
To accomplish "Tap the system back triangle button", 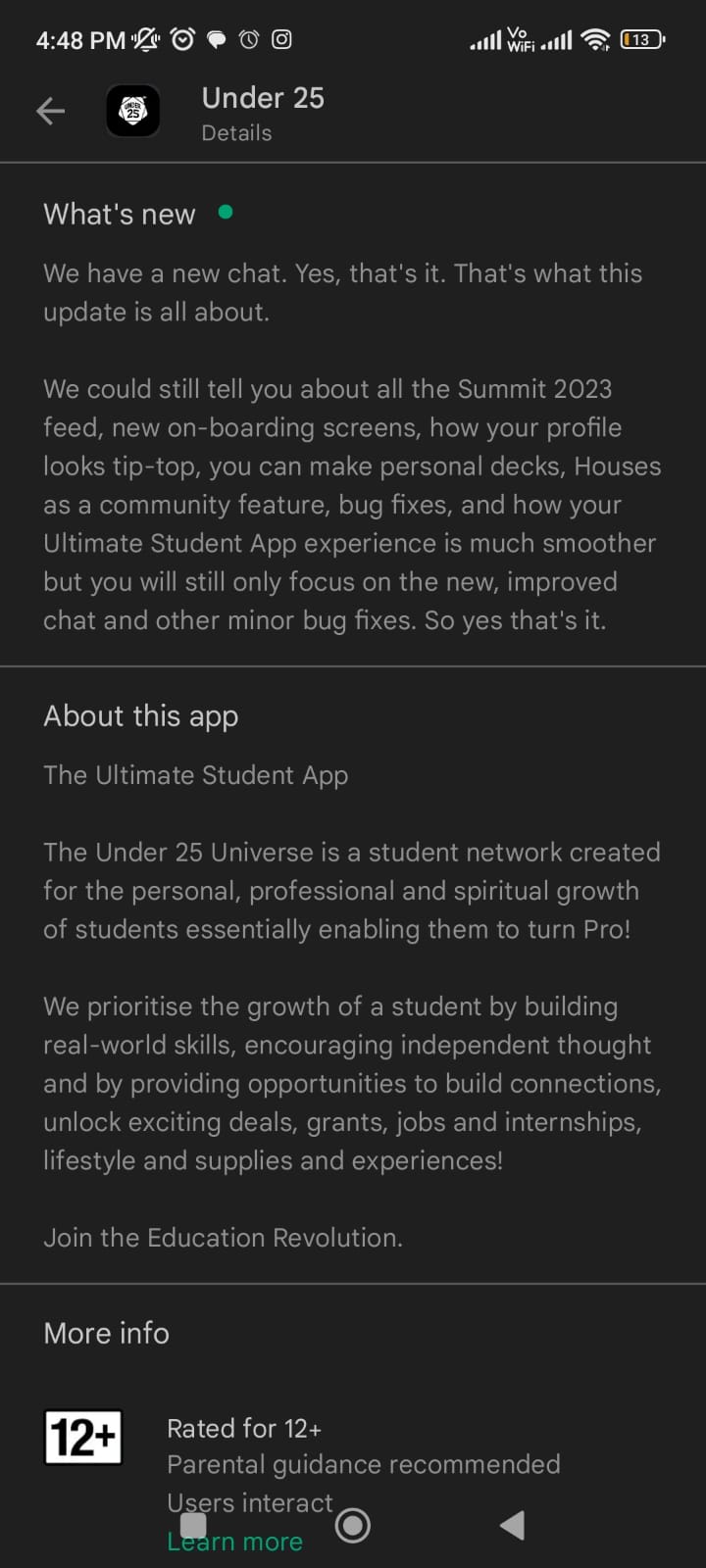I will (512, 1525).
